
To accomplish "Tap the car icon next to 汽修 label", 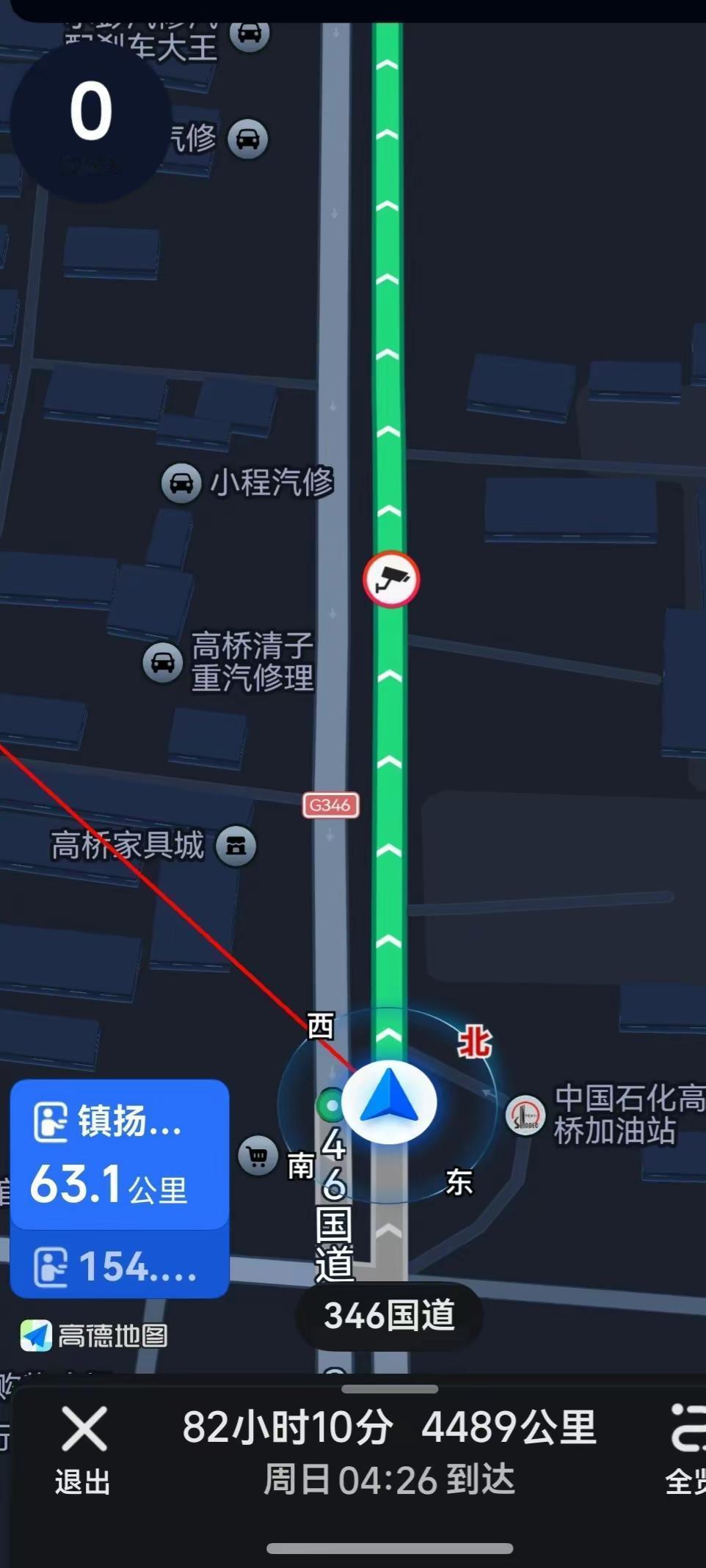I will click(248, 139).
